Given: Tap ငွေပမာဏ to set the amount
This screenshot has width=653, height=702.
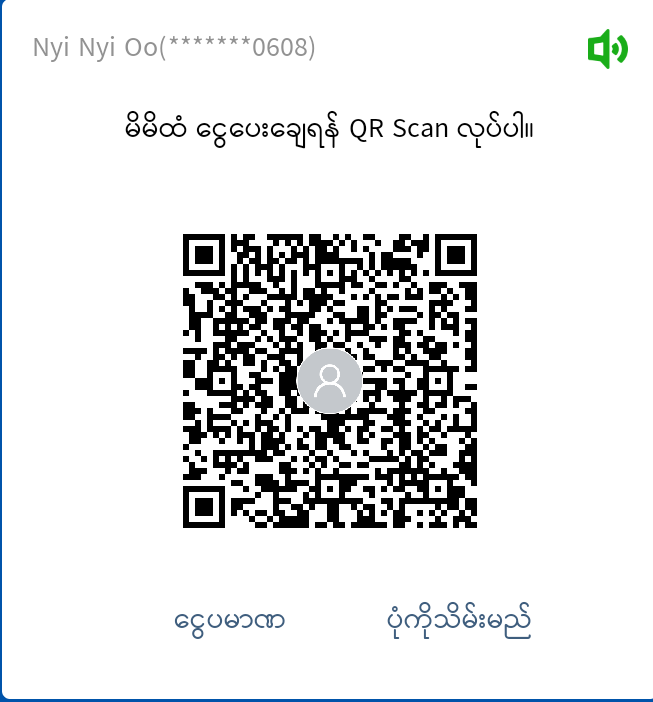Looking at the screenshot, I should point(230,621).
